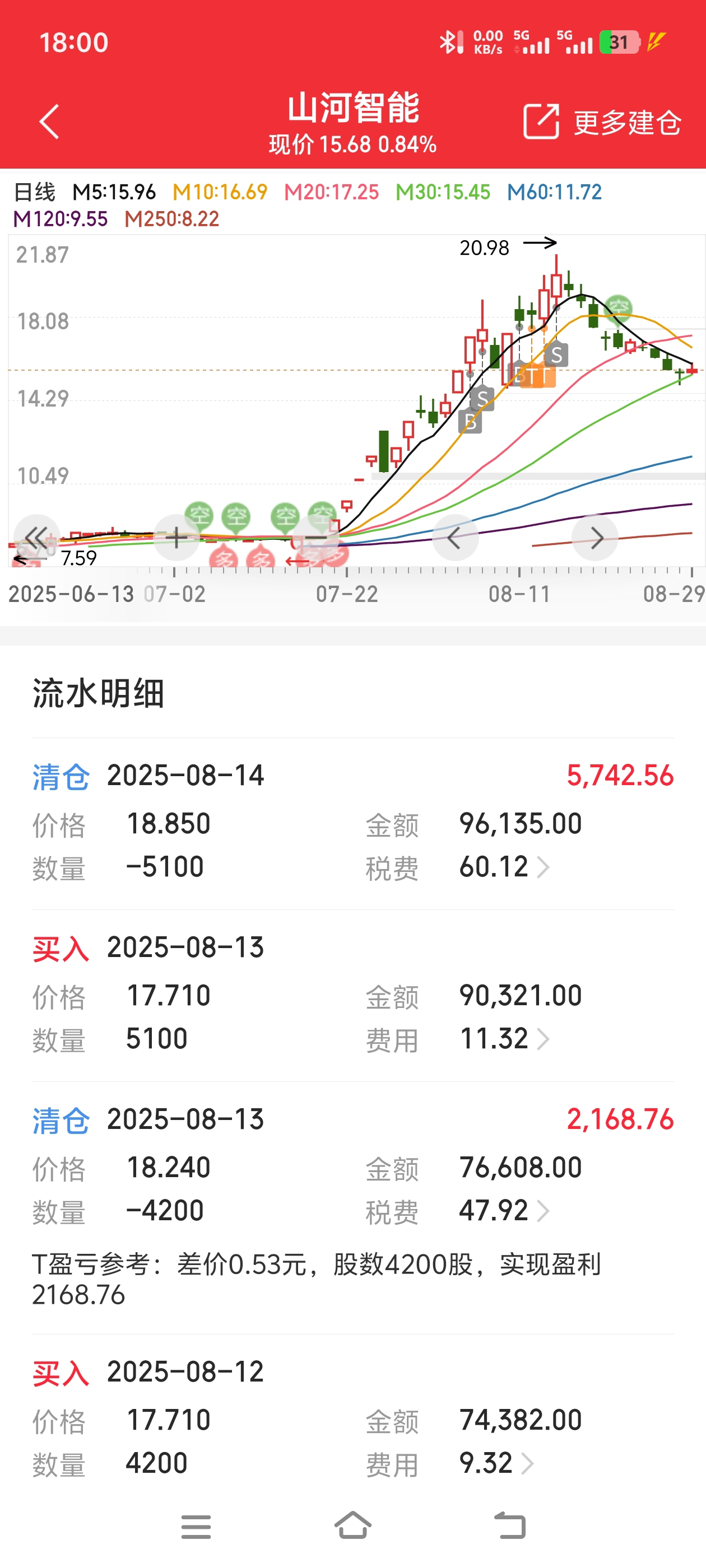
Task: Open the system recent apps menu
Action: coord(196,1527)
